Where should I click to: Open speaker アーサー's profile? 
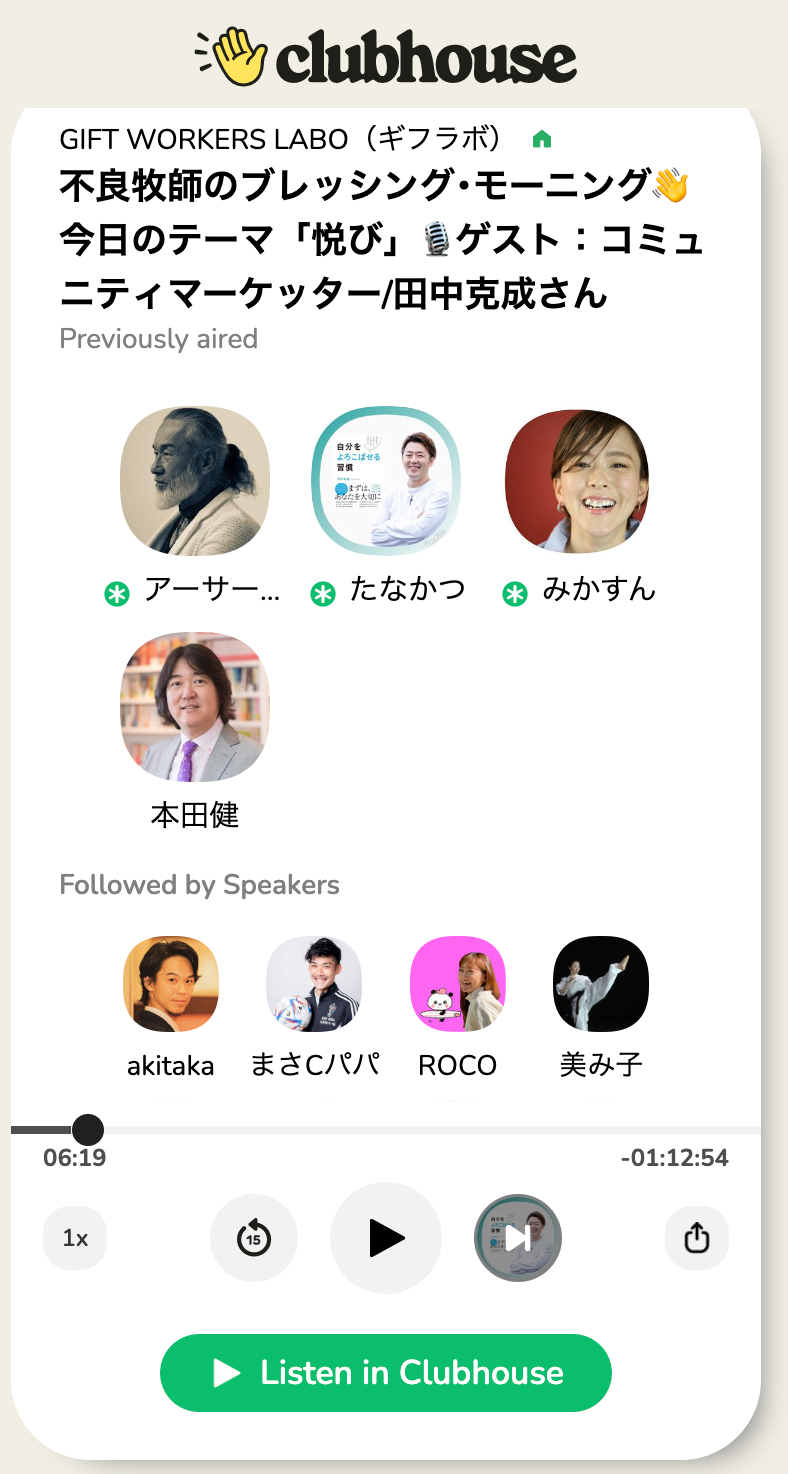click(195, 480)
